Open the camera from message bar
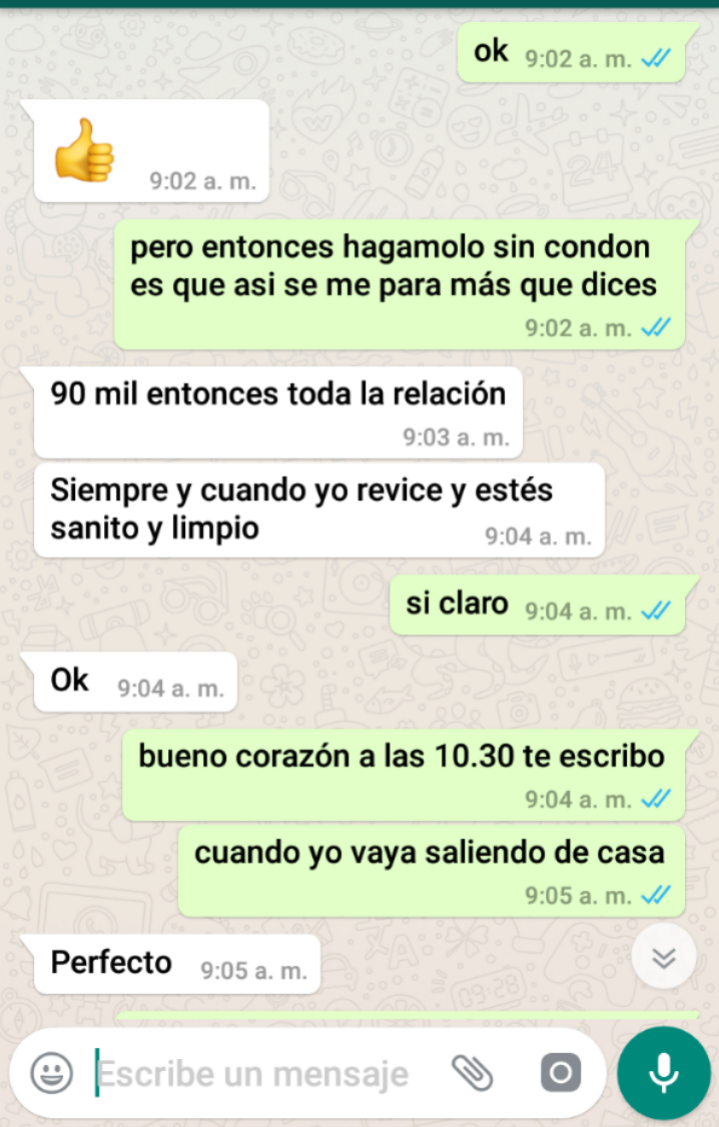The width and height of the screenshot is (719, 1127). pos(560,1073)
